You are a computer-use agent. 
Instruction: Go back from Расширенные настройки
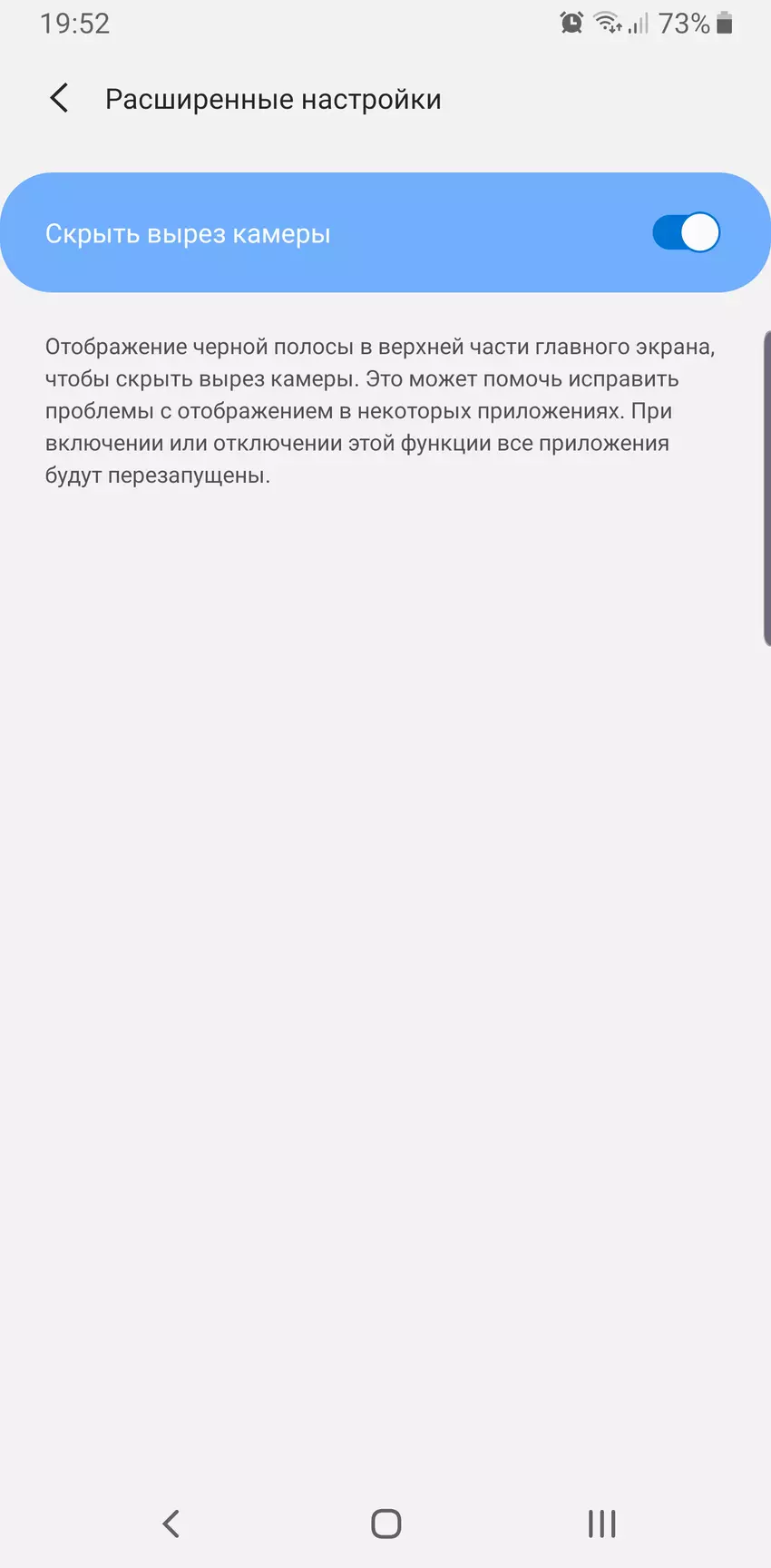coord(60,98)
